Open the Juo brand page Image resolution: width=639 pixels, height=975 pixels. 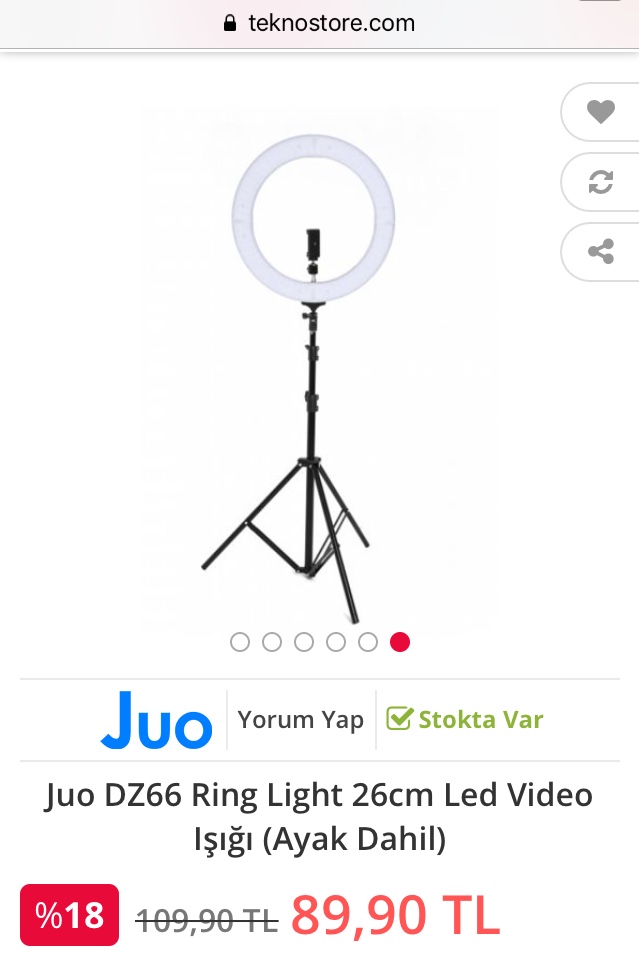pos(157,720)
